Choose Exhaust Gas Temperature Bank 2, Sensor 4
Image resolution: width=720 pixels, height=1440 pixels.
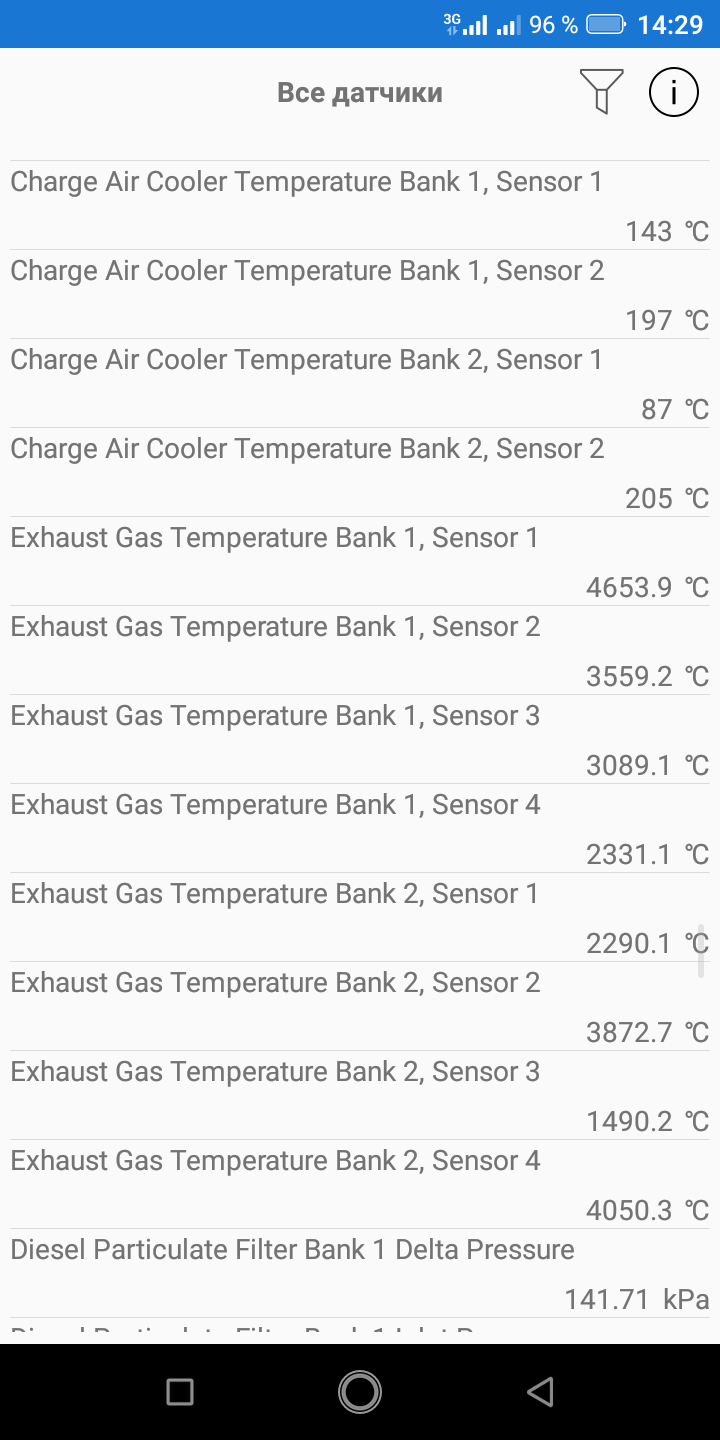(360, 1184)
